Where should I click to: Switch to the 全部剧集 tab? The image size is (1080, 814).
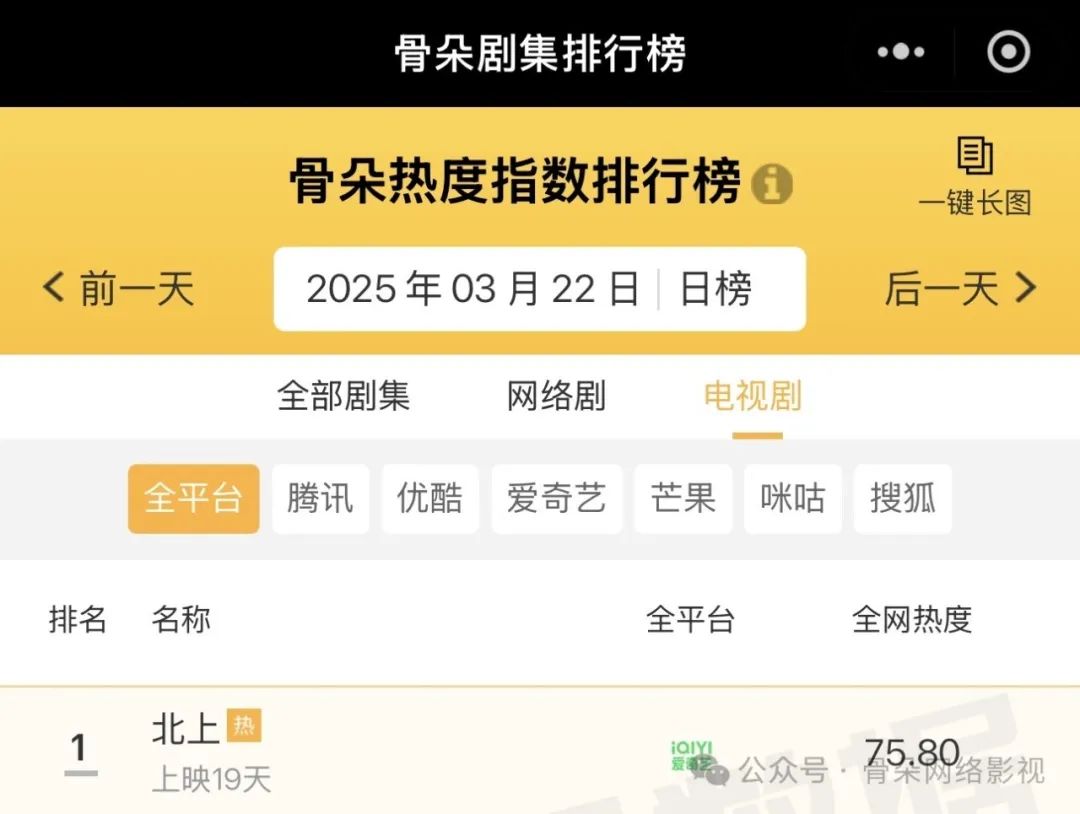point(343,396)
